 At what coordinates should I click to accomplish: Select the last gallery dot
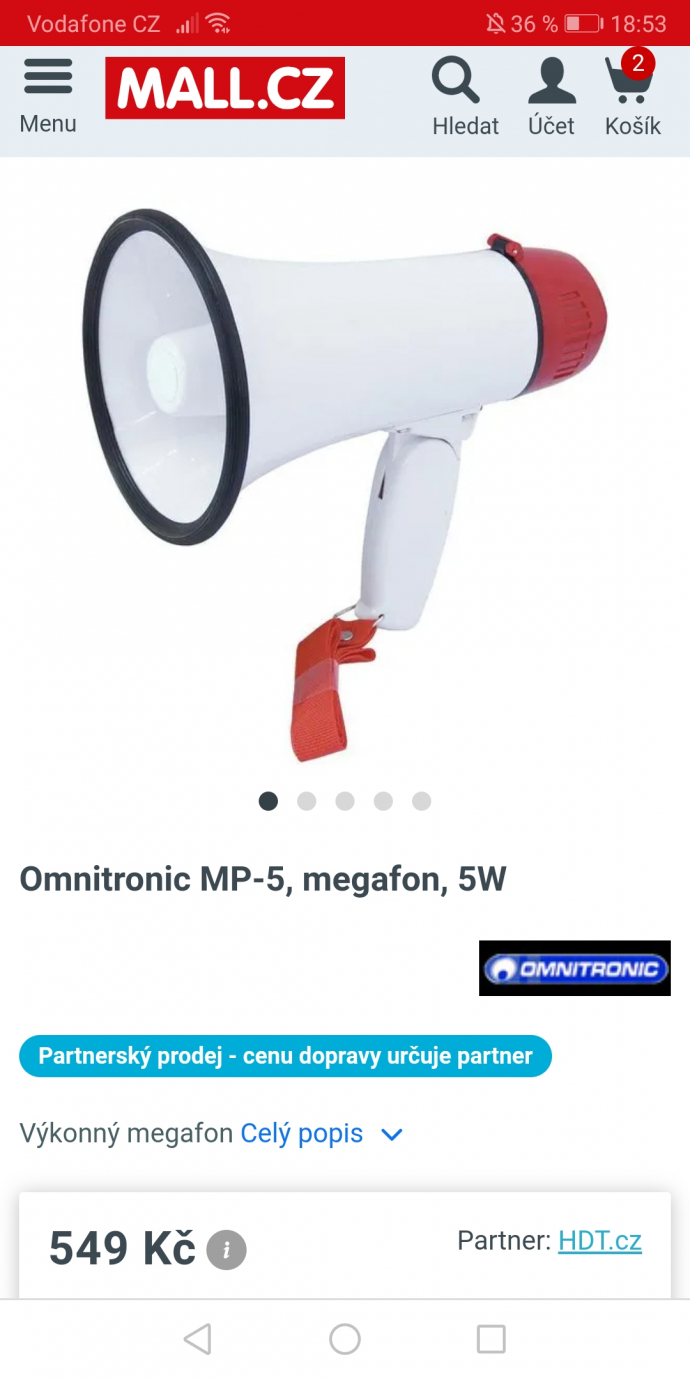[421, 801]
